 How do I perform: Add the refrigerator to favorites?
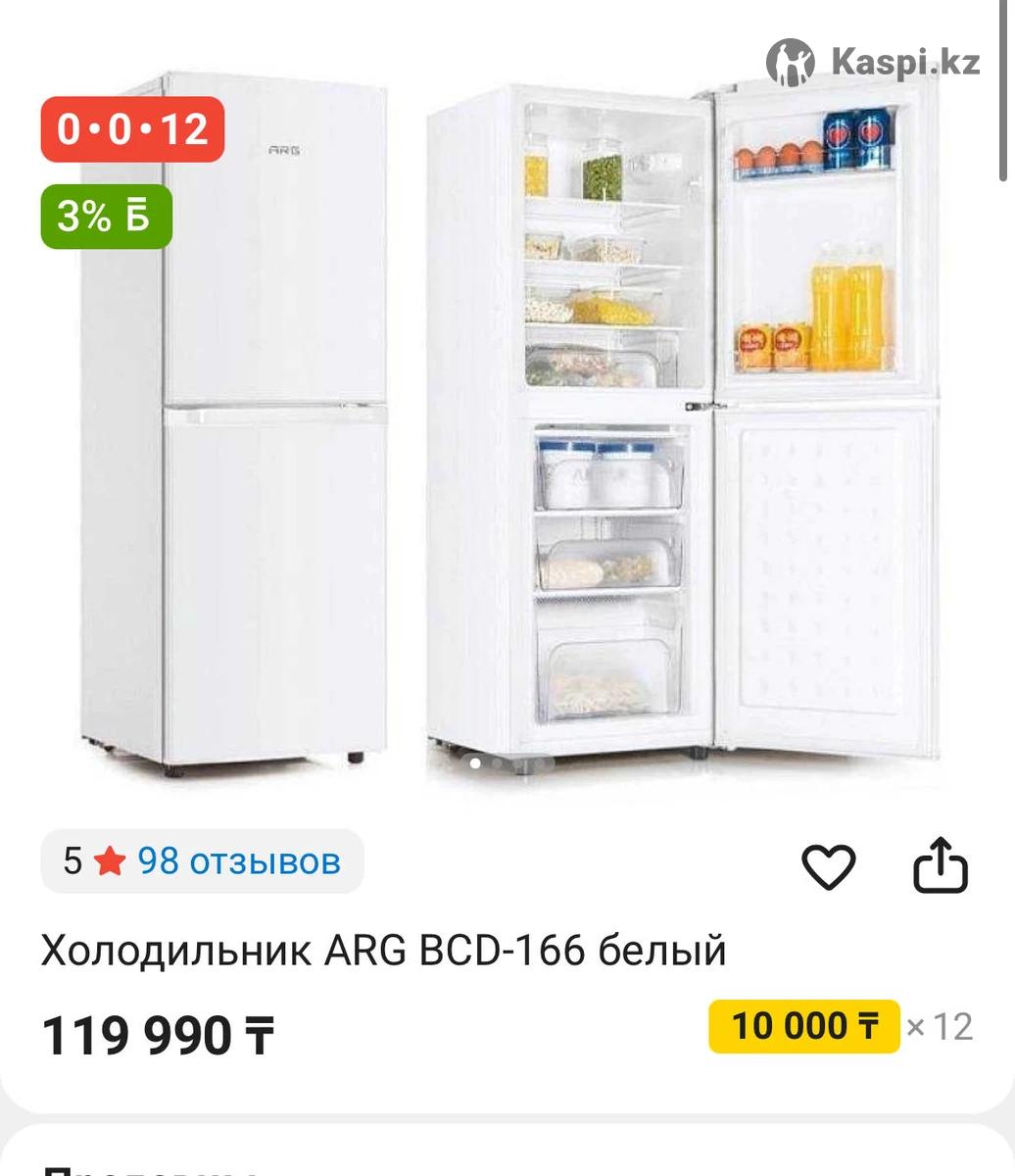point(828,866)
